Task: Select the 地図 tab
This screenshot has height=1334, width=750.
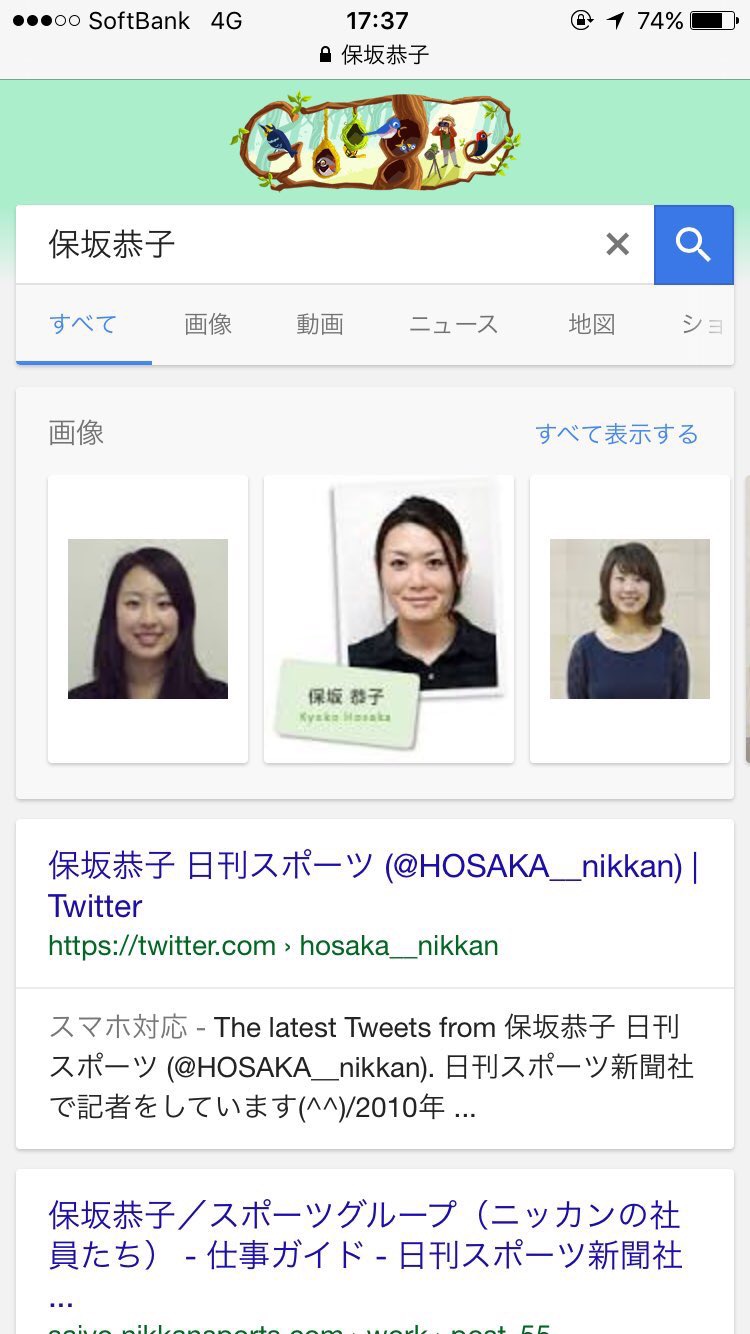Action: (x=592, y=324)
